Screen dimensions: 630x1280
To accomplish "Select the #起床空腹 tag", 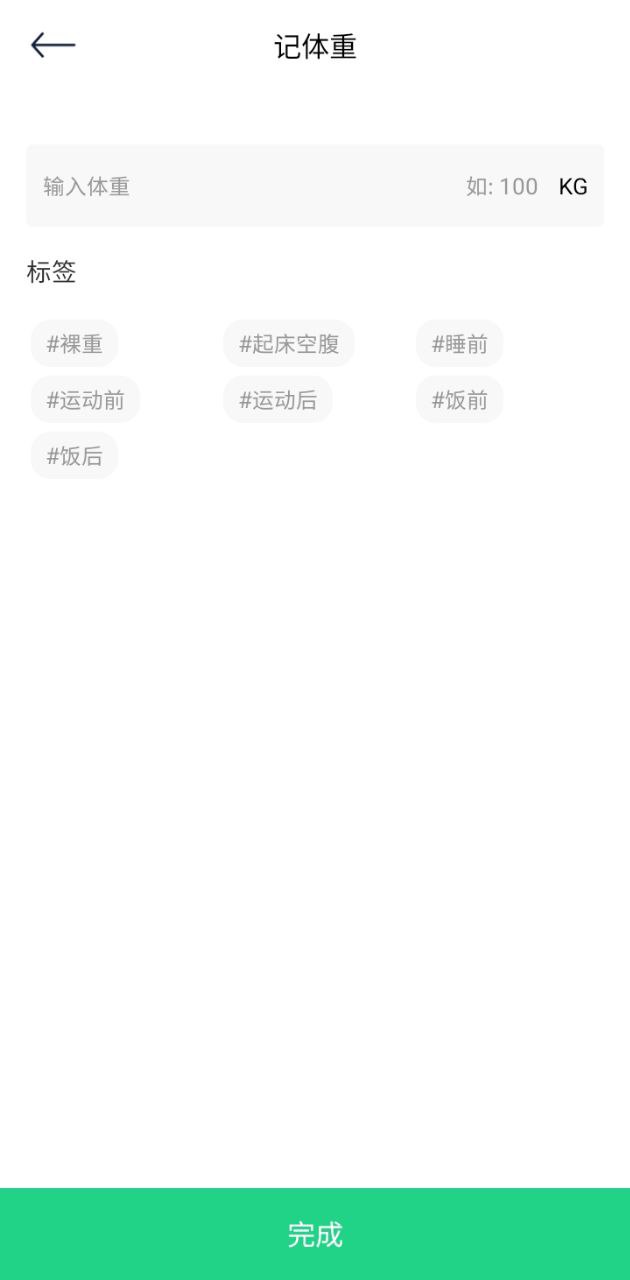I will [289, 344].
